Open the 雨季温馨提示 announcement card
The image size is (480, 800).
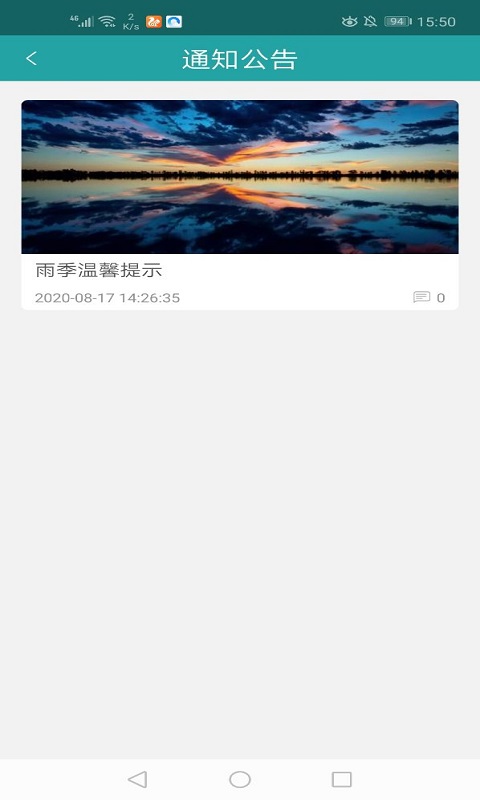240,205
